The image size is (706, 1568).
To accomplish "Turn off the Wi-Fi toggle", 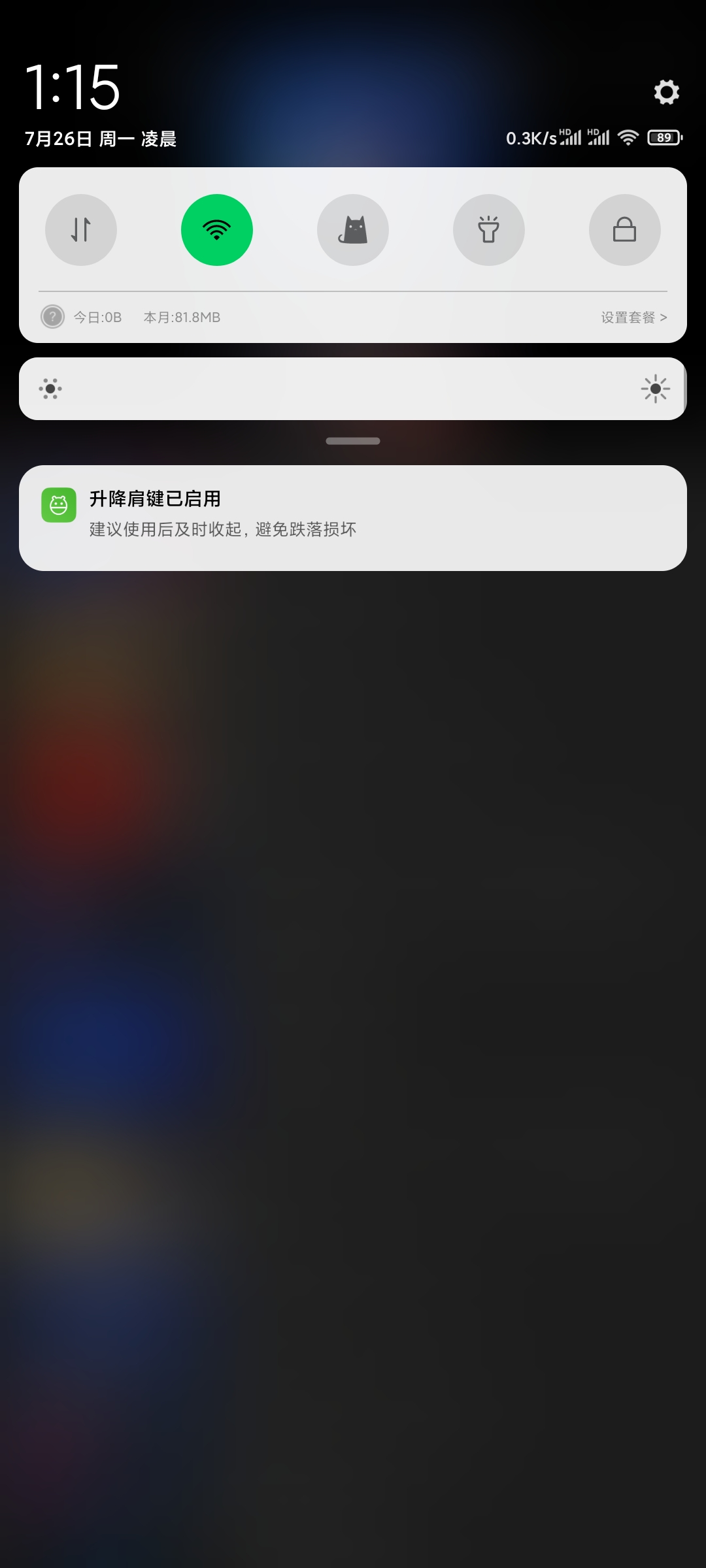I will 217,230.
